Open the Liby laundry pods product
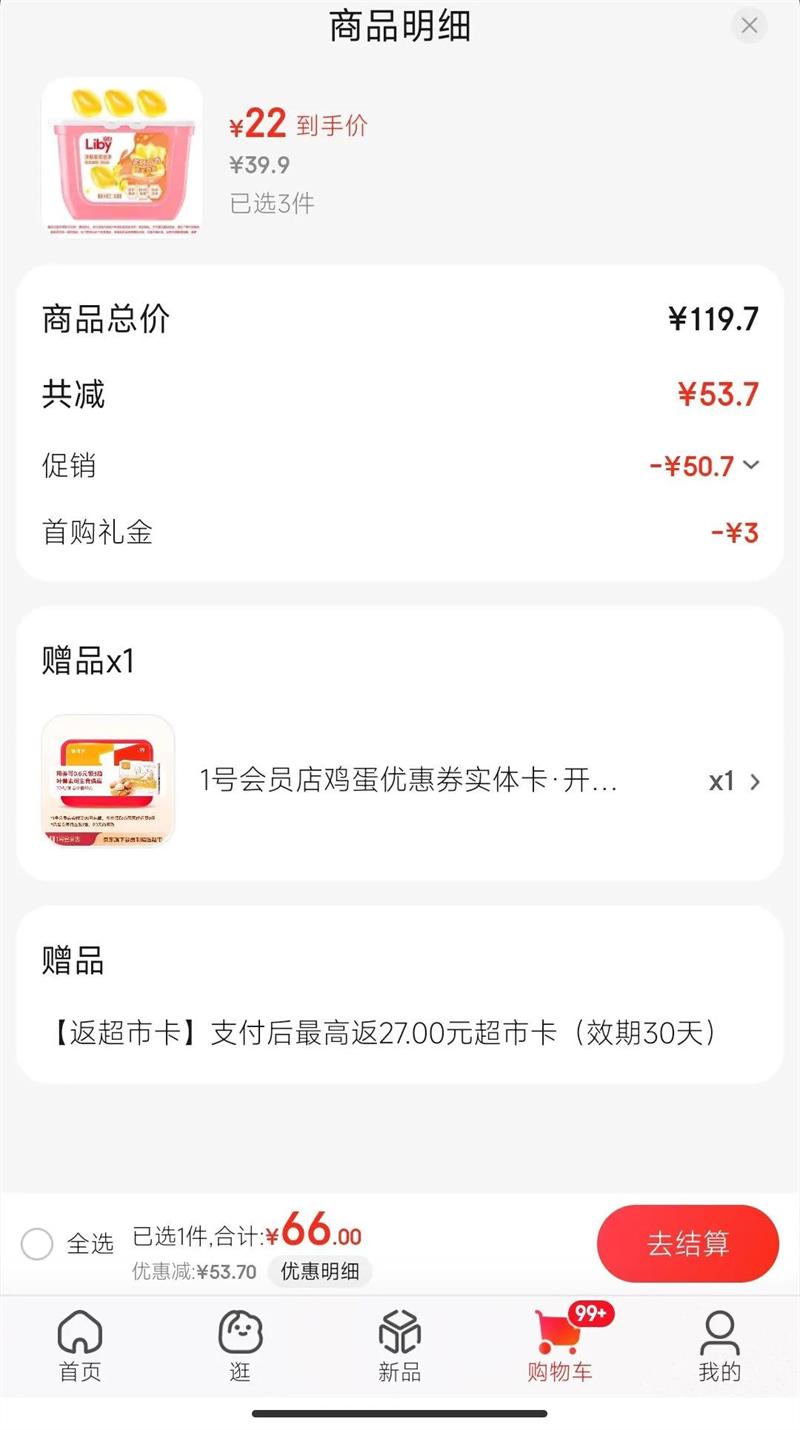The image size is (800, 1430). pos(122,156)
